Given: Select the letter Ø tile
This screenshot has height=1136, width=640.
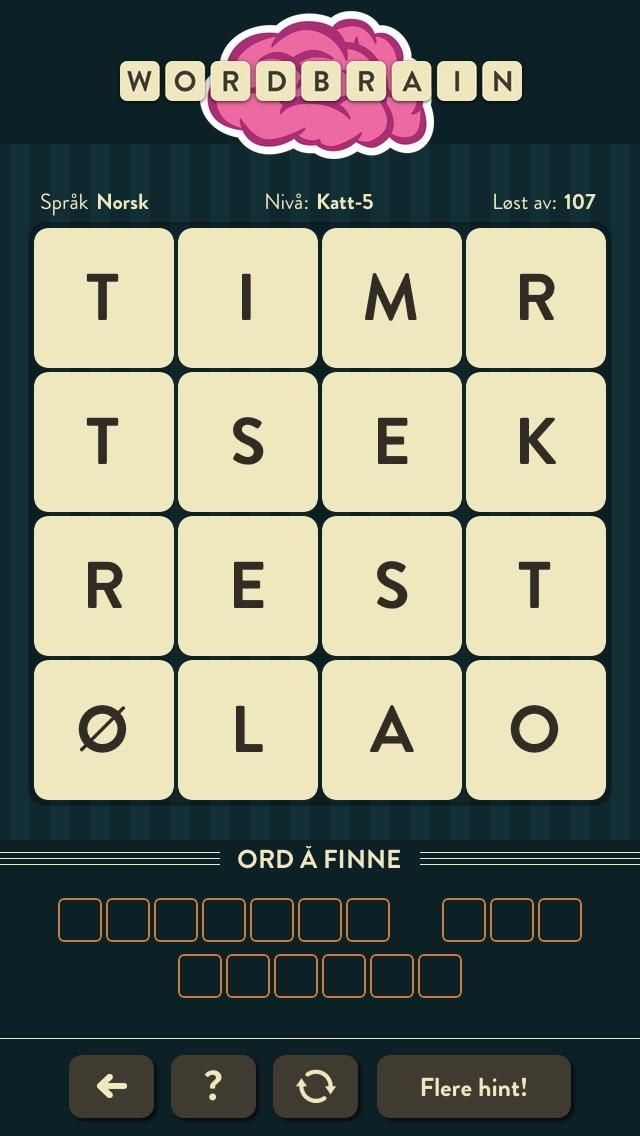Looking at the screenshot, I should (x=104, y=730).
